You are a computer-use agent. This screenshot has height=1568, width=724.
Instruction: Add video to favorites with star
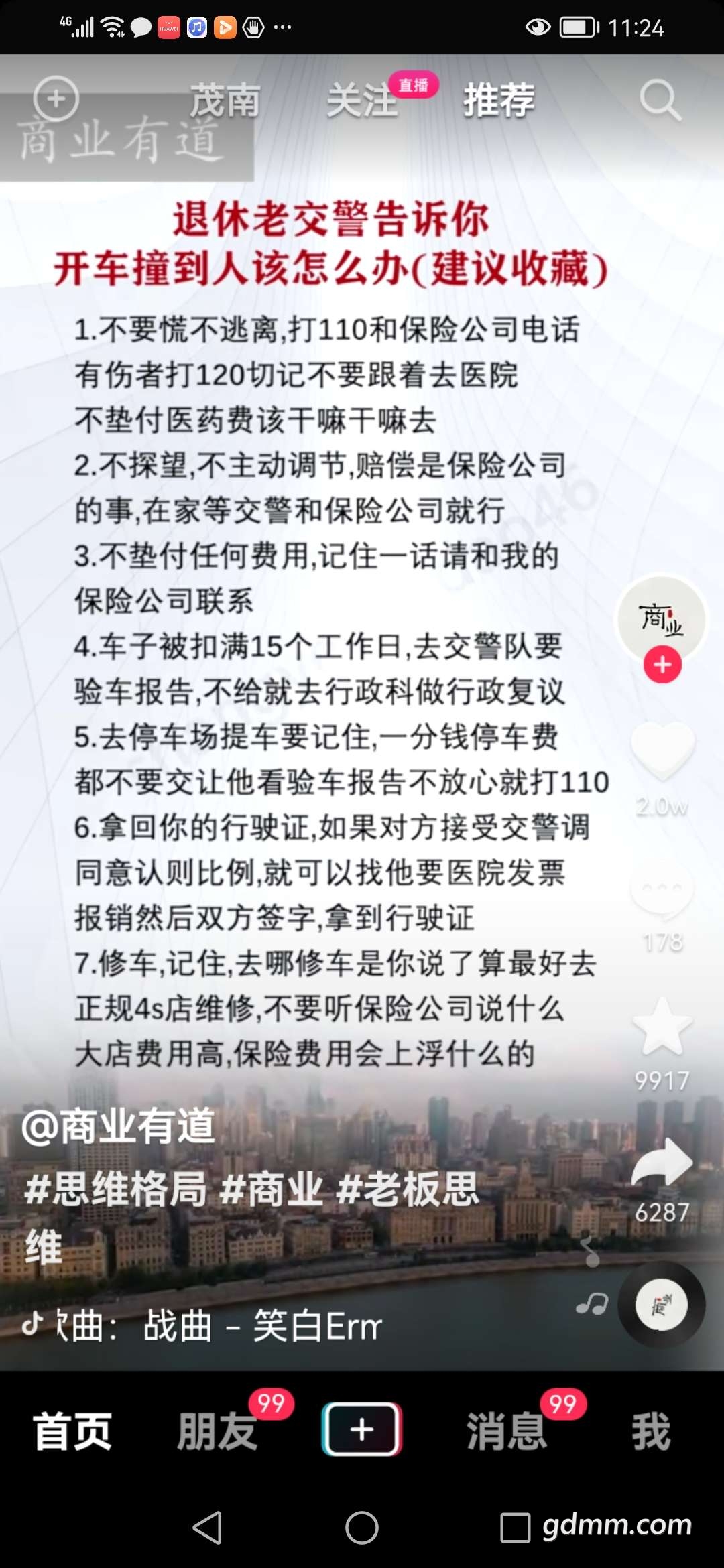(662, 1026)
